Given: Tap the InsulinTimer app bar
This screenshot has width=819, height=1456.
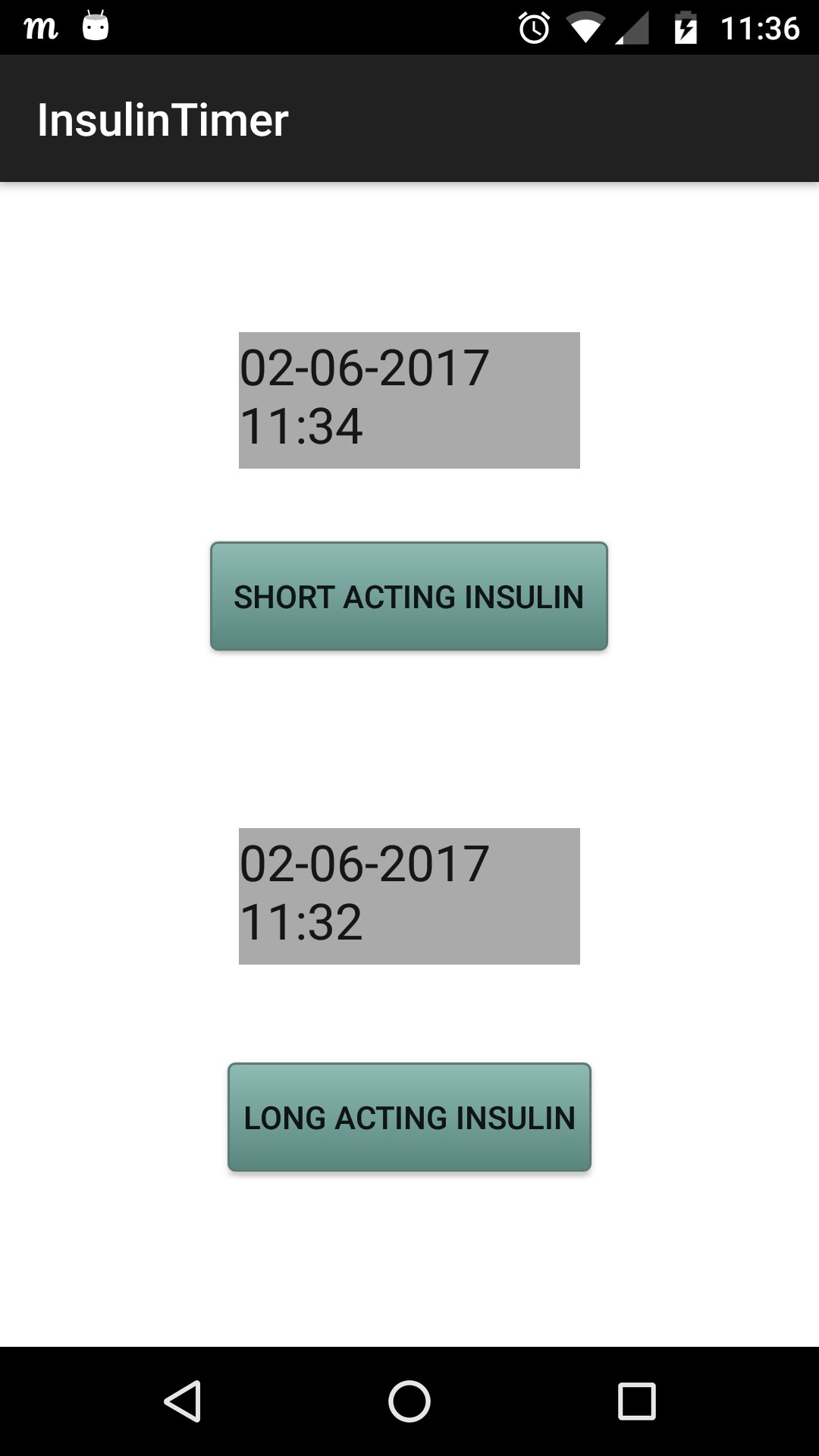Looking at the screenshot, I should click(x=409, y=118).
